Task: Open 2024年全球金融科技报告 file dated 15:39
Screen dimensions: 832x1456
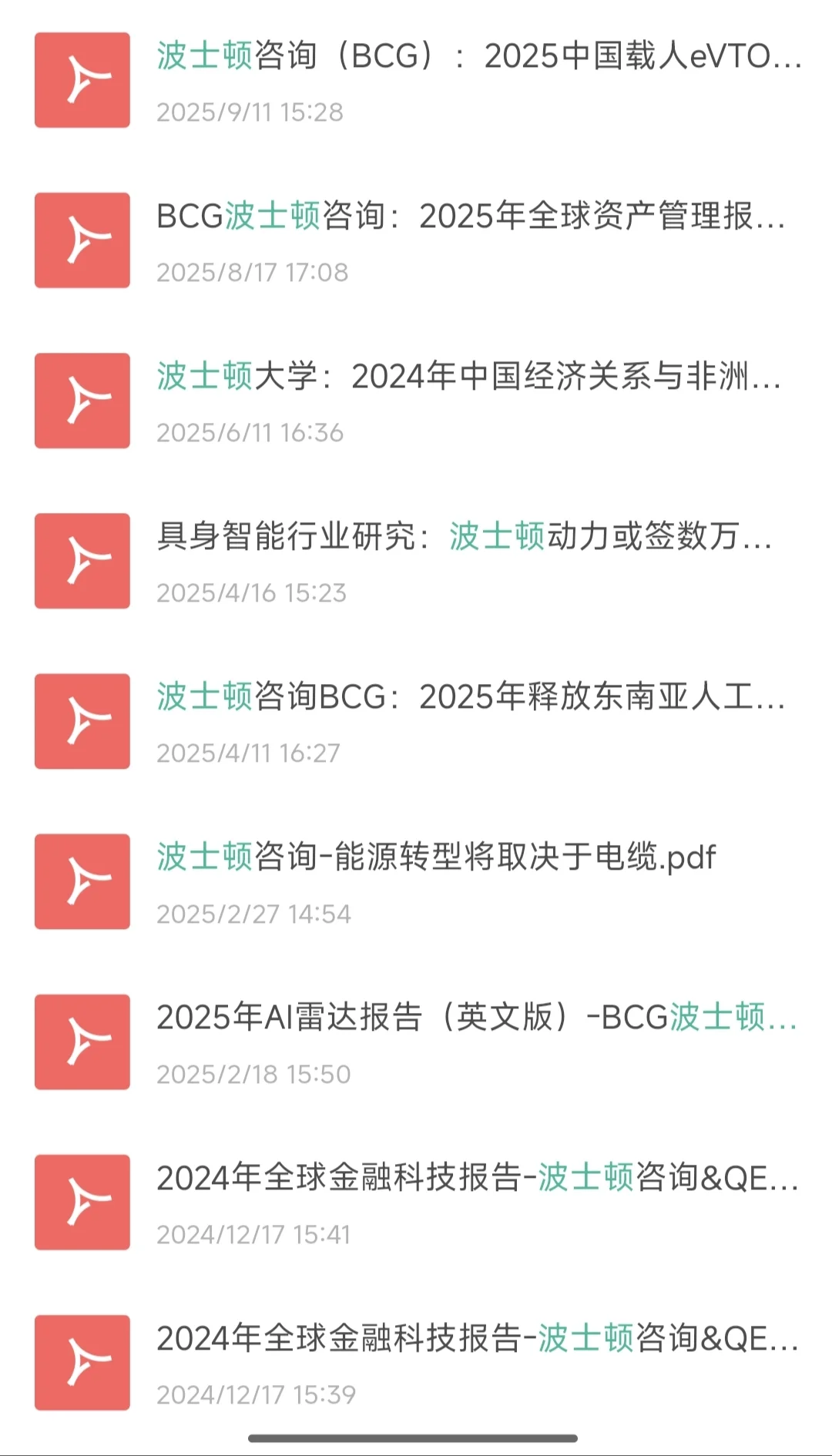Action: pos(476,1339)
